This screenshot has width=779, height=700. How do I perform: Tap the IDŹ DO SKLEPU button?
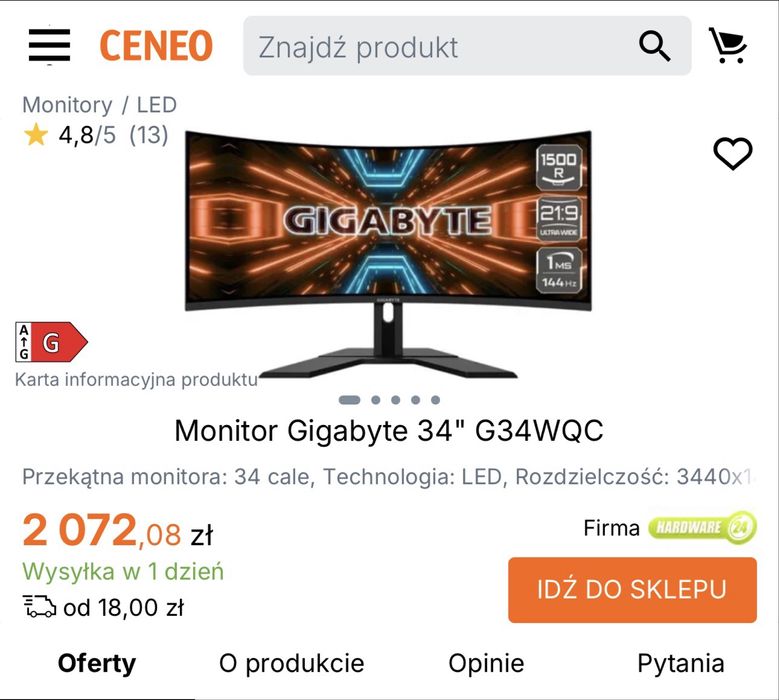[632, 589]
